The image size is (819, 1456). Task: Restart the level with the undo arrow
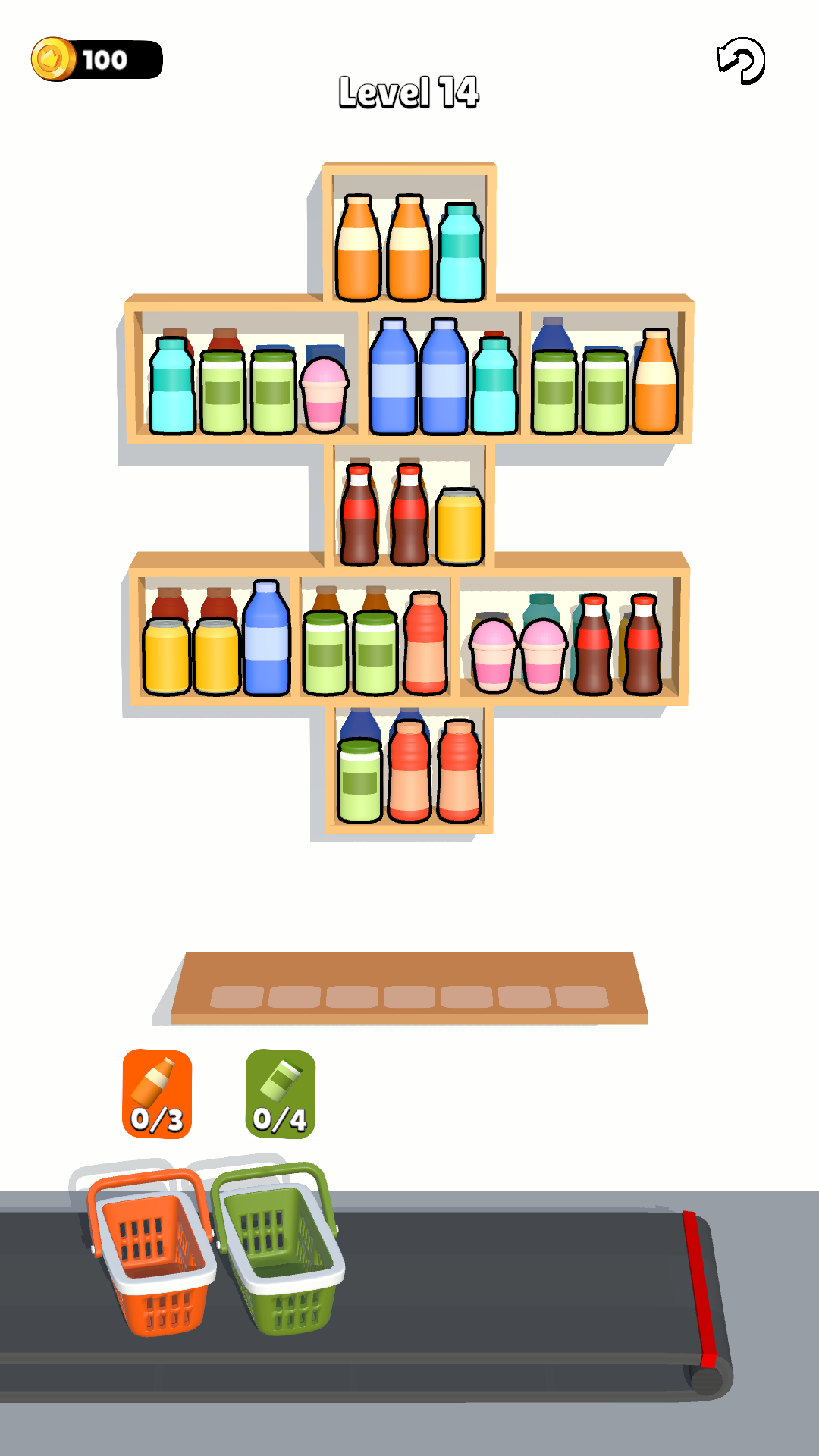(x=741, y=61)
